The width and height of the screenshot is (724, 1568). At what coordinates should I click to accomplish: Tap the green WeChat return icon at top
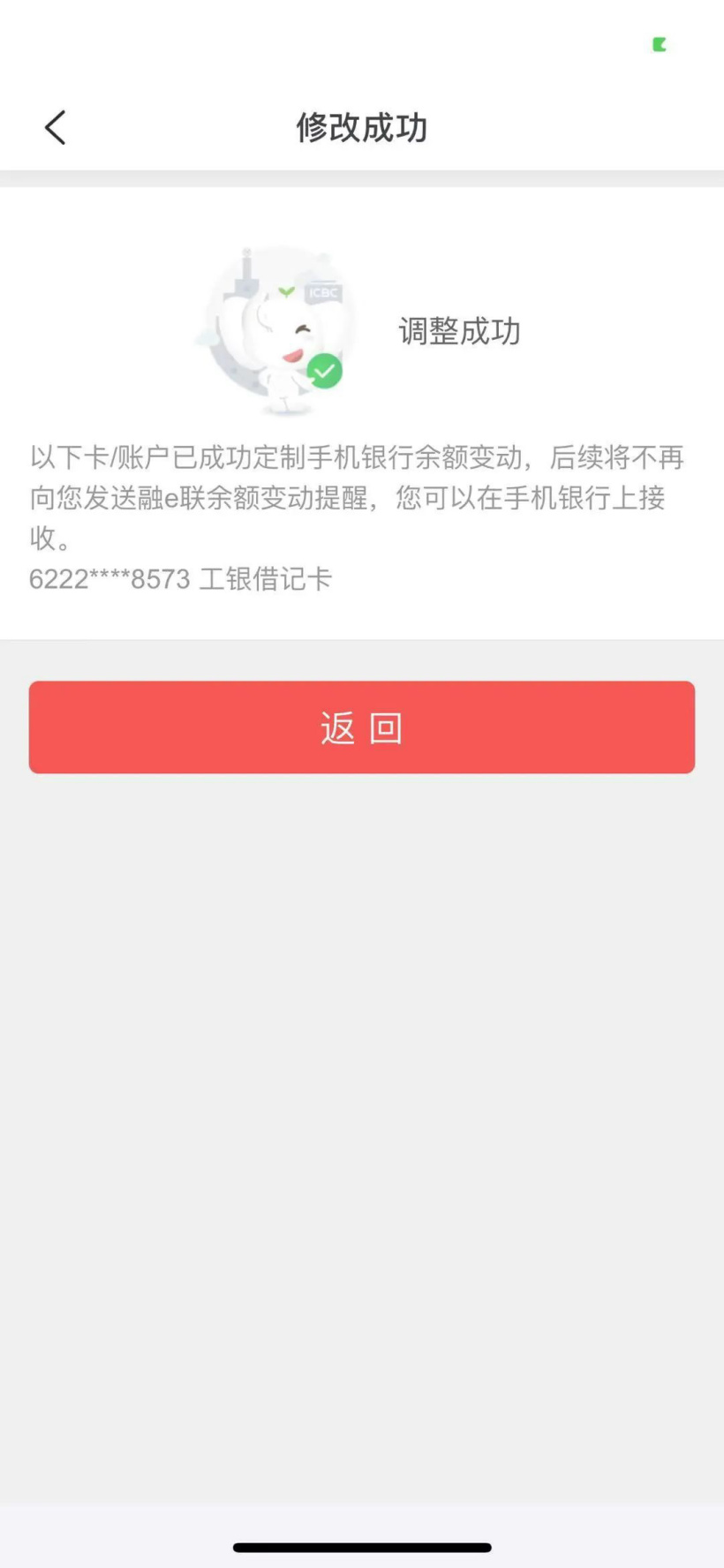click(x=660, y=45)
